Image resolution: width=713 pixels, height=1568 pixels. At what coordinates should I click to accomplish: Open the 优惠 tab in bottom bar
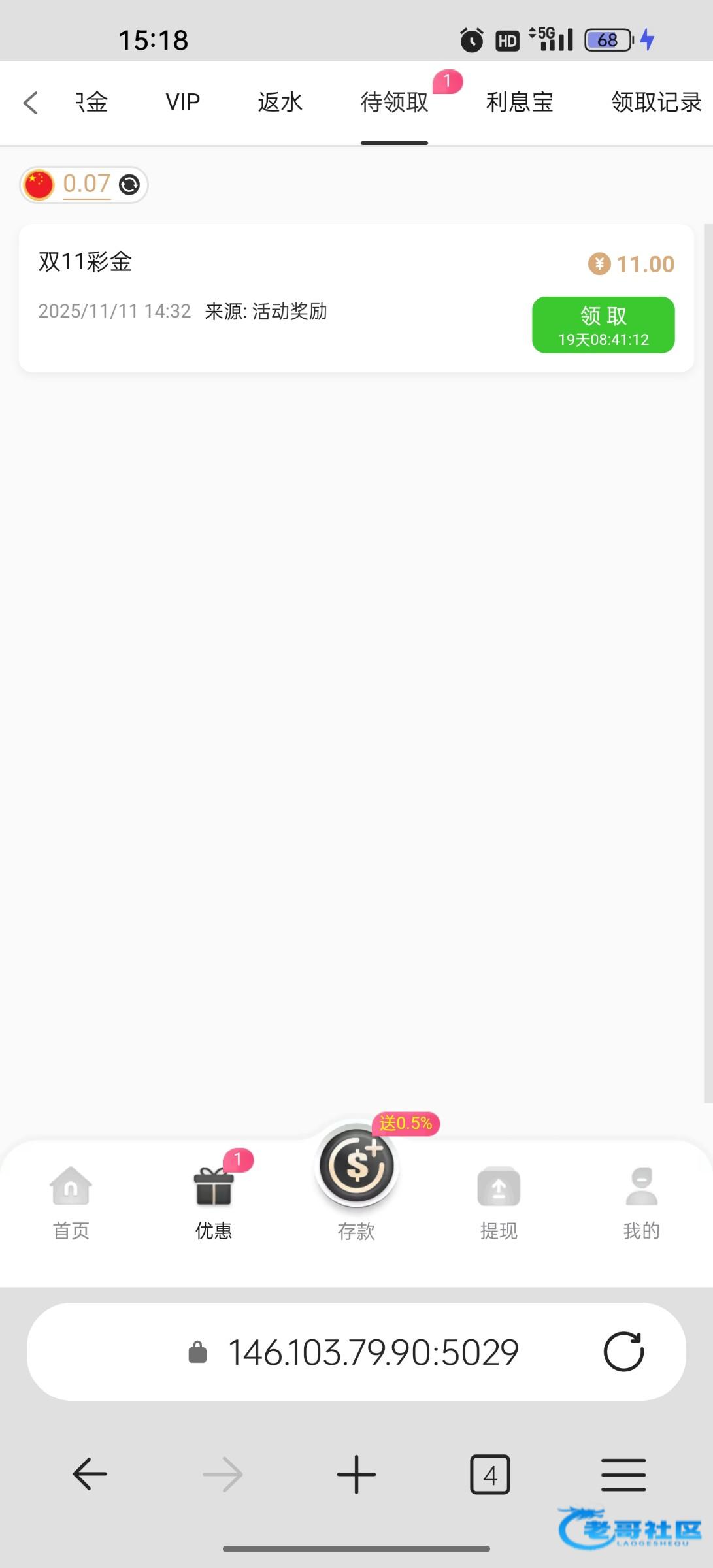[x=214, y=1203]
